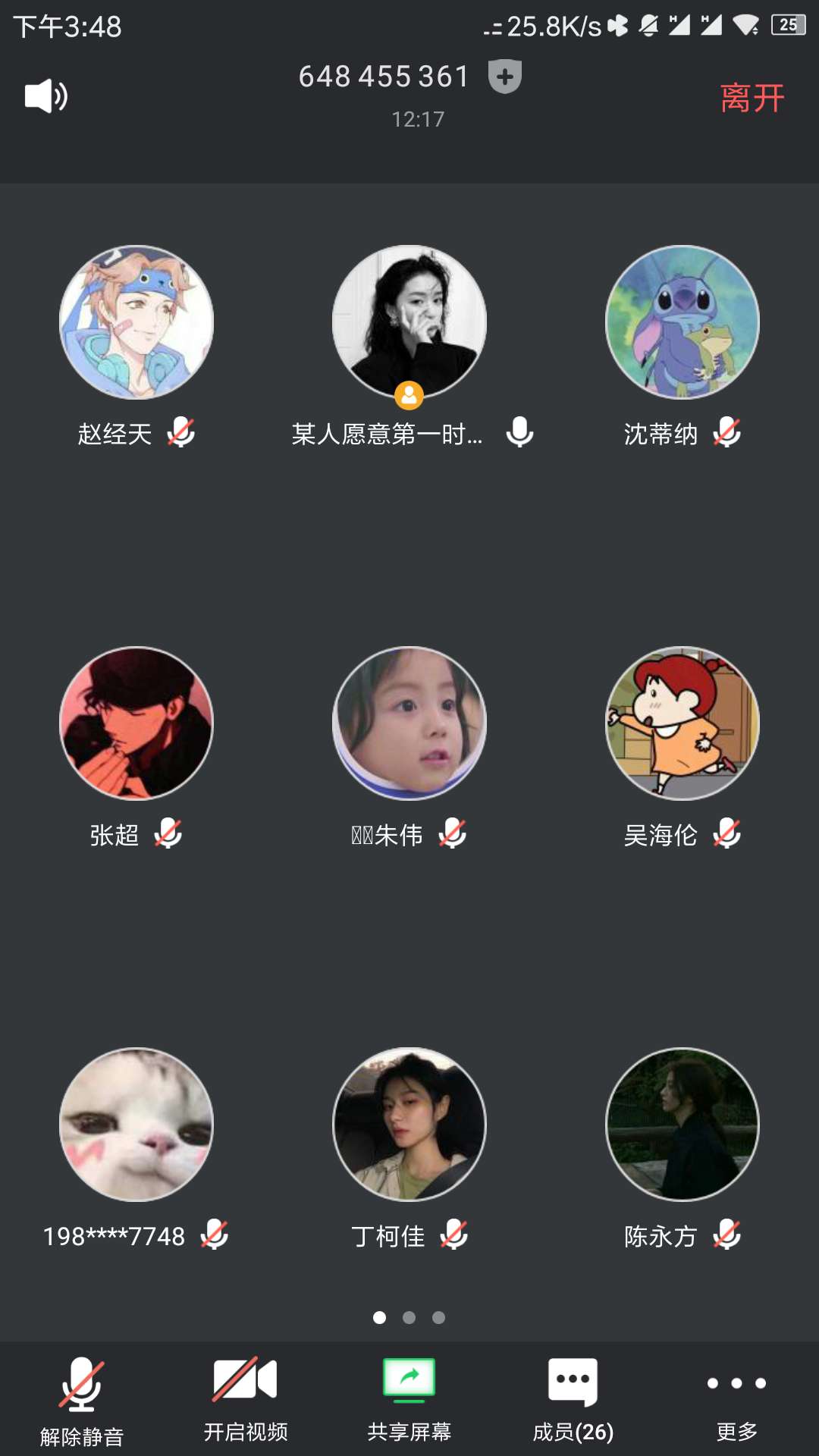Select participant 198****7748's avatar
Viewport: 819px width, 1456px height.
(136, 1124)
